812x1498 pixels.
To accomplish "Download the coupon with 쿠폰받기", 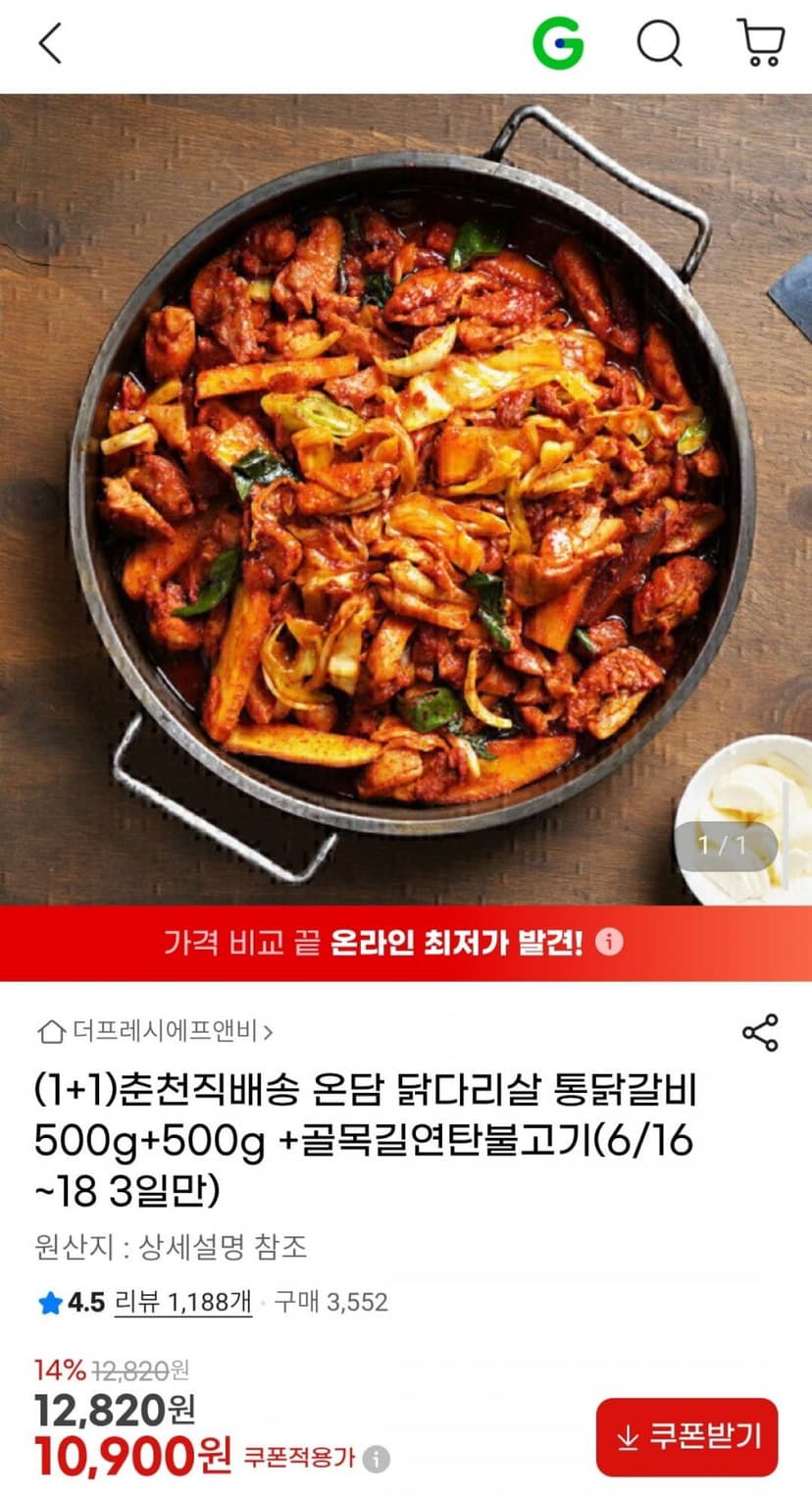I will (686, 1437).
